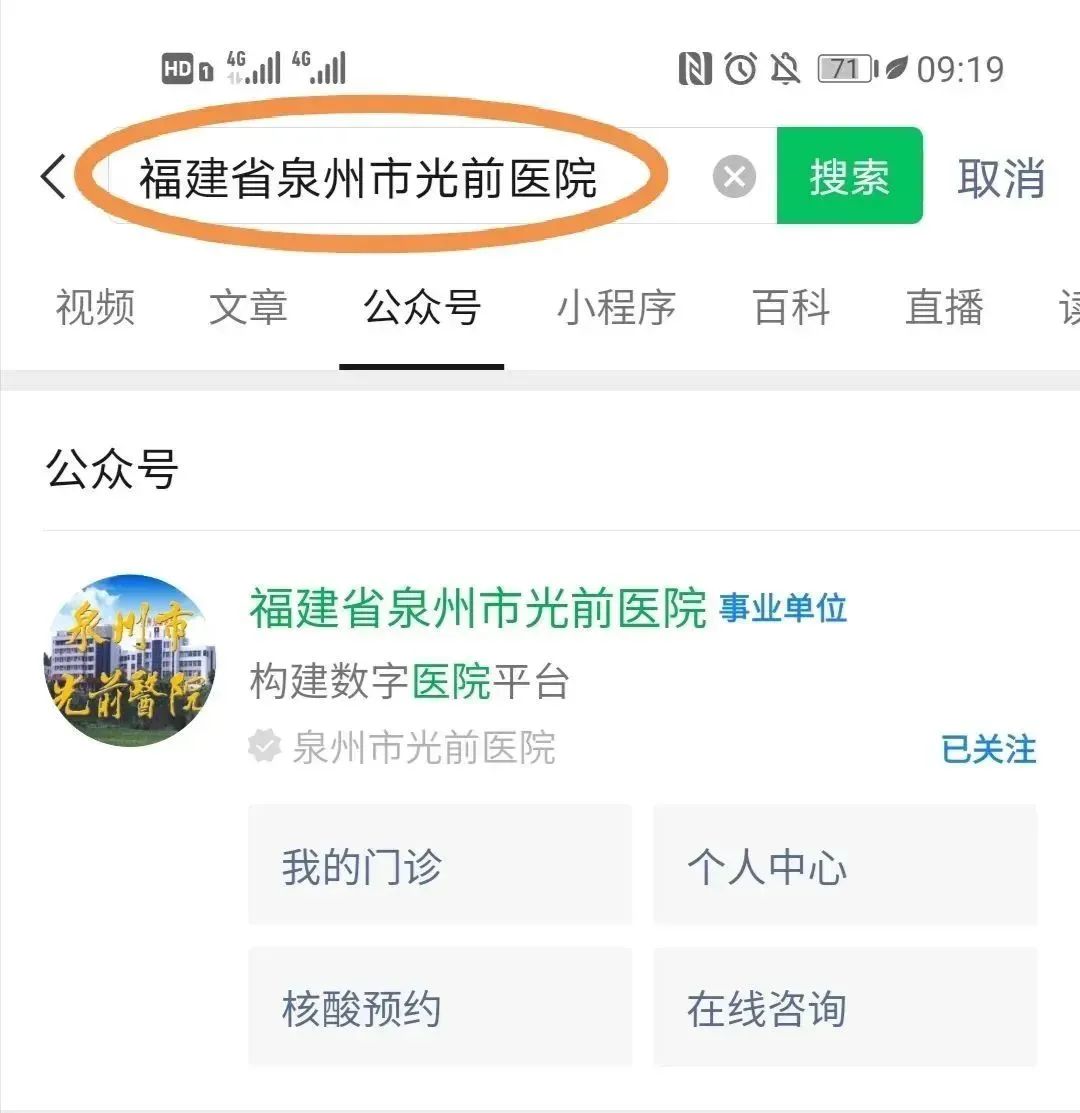Open 我的门诊
This screenshot has width=1080, height=1113.
(x=440, y=866)
